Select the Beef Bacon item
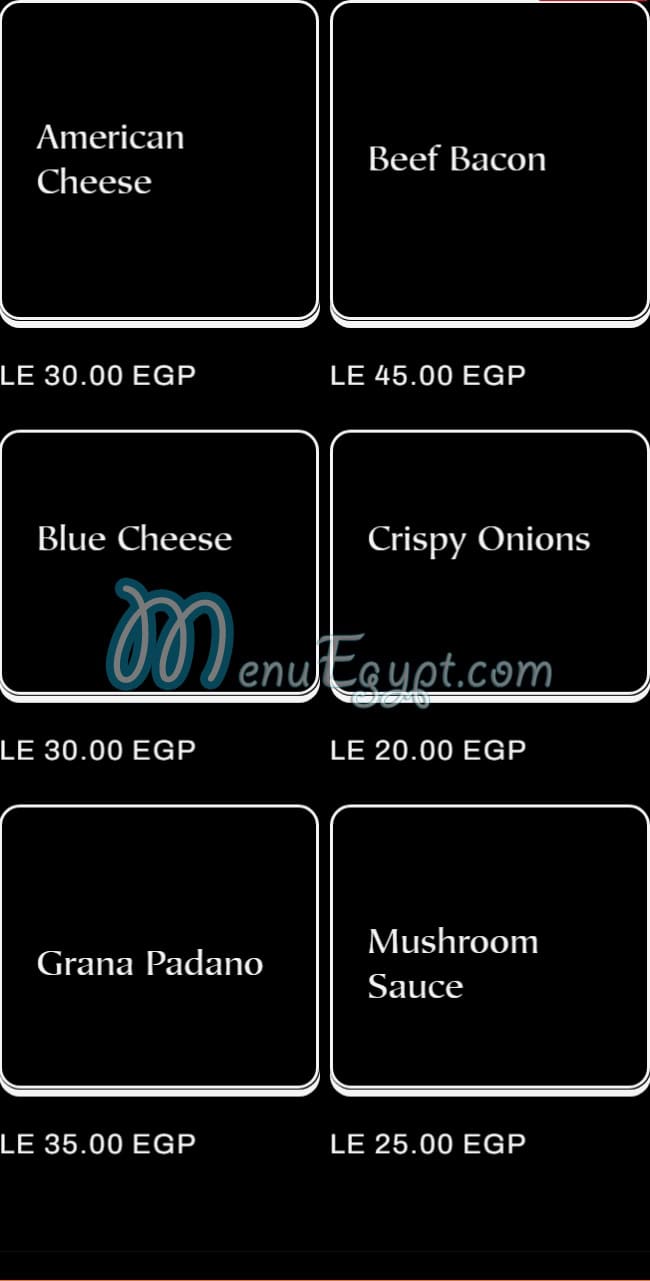 point(490,160)
